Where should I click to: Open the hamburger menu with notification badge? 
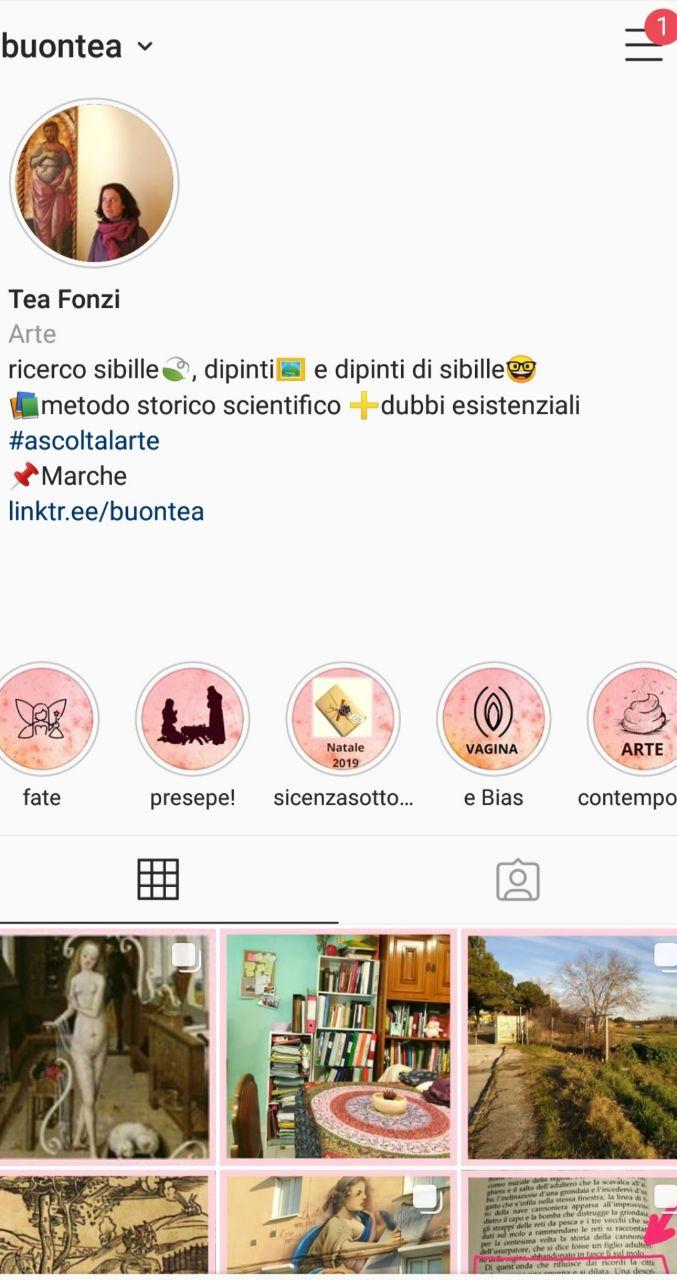(644, 45)
